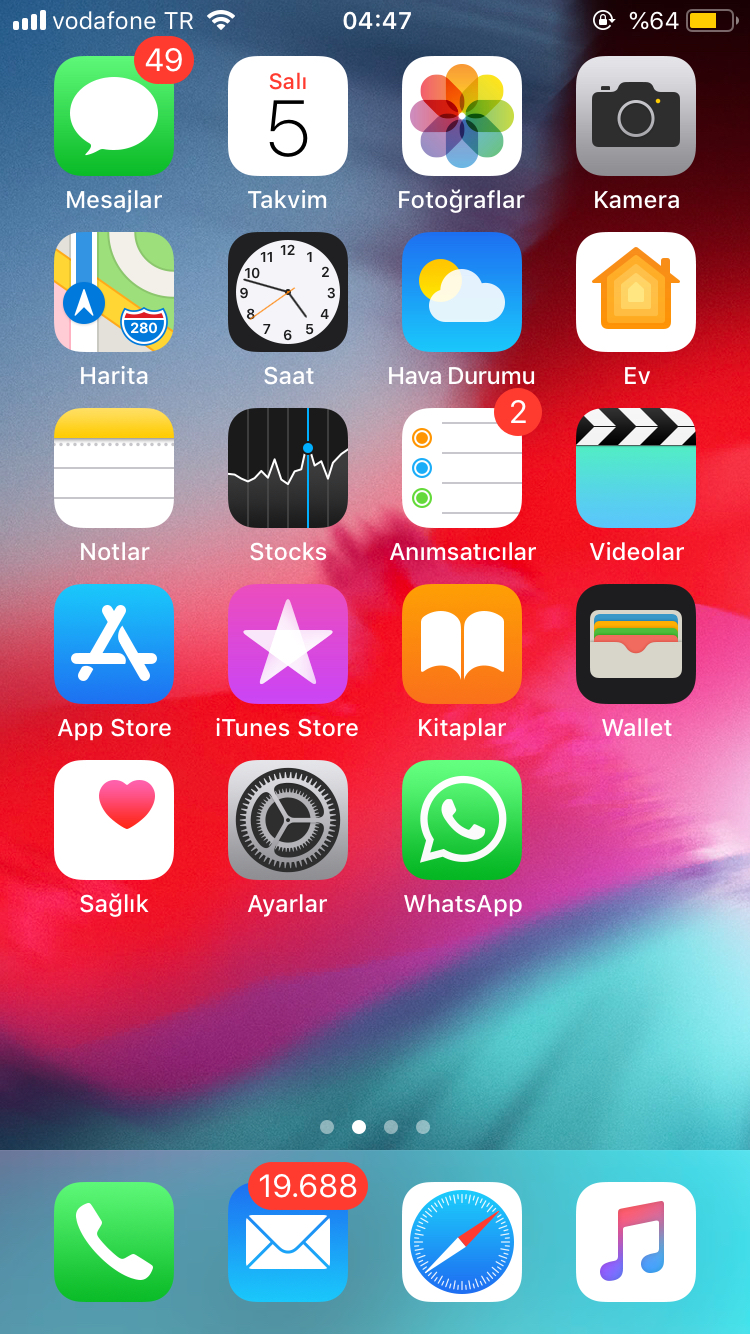The height and width of the screenshot is (1334, 750).
Task: Open Fotoğraflar photos app
Action: (x=462, y=116)
